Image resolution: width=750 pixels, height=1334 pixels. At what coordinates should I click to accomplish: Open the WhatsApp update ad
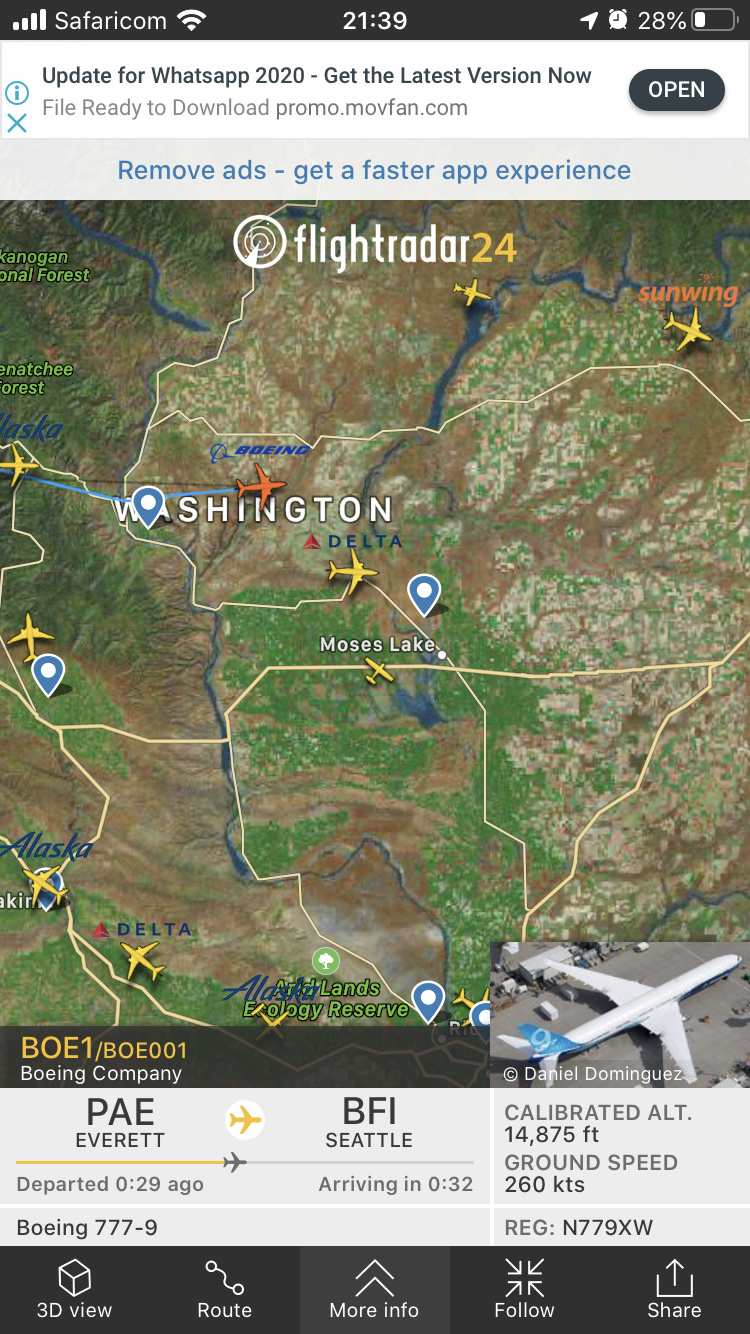pyautogui.click(x=676, y=90)
